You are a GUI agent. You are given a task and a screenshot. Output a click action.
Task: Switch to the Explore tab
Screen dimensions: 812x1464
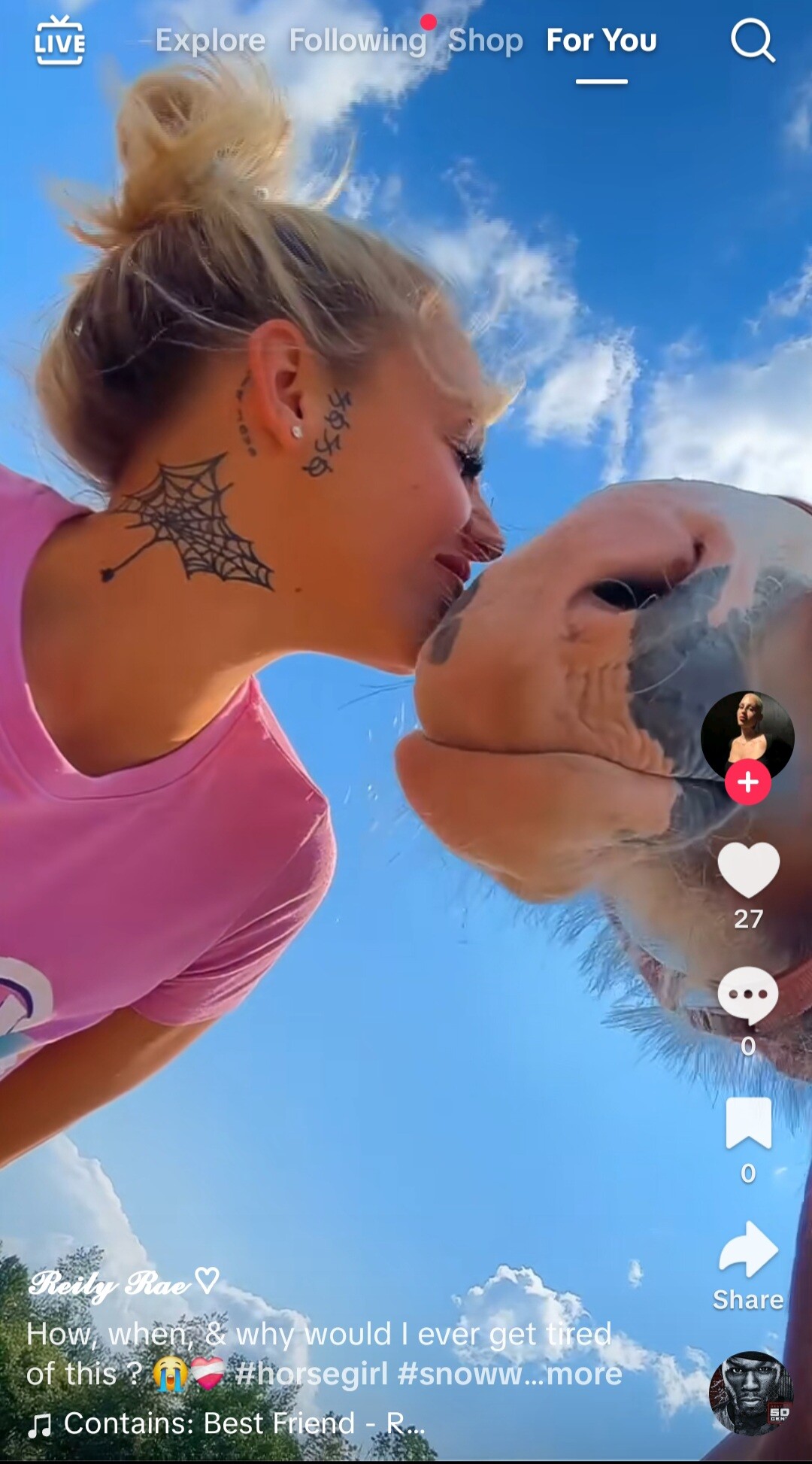click(x=211, y=41)
